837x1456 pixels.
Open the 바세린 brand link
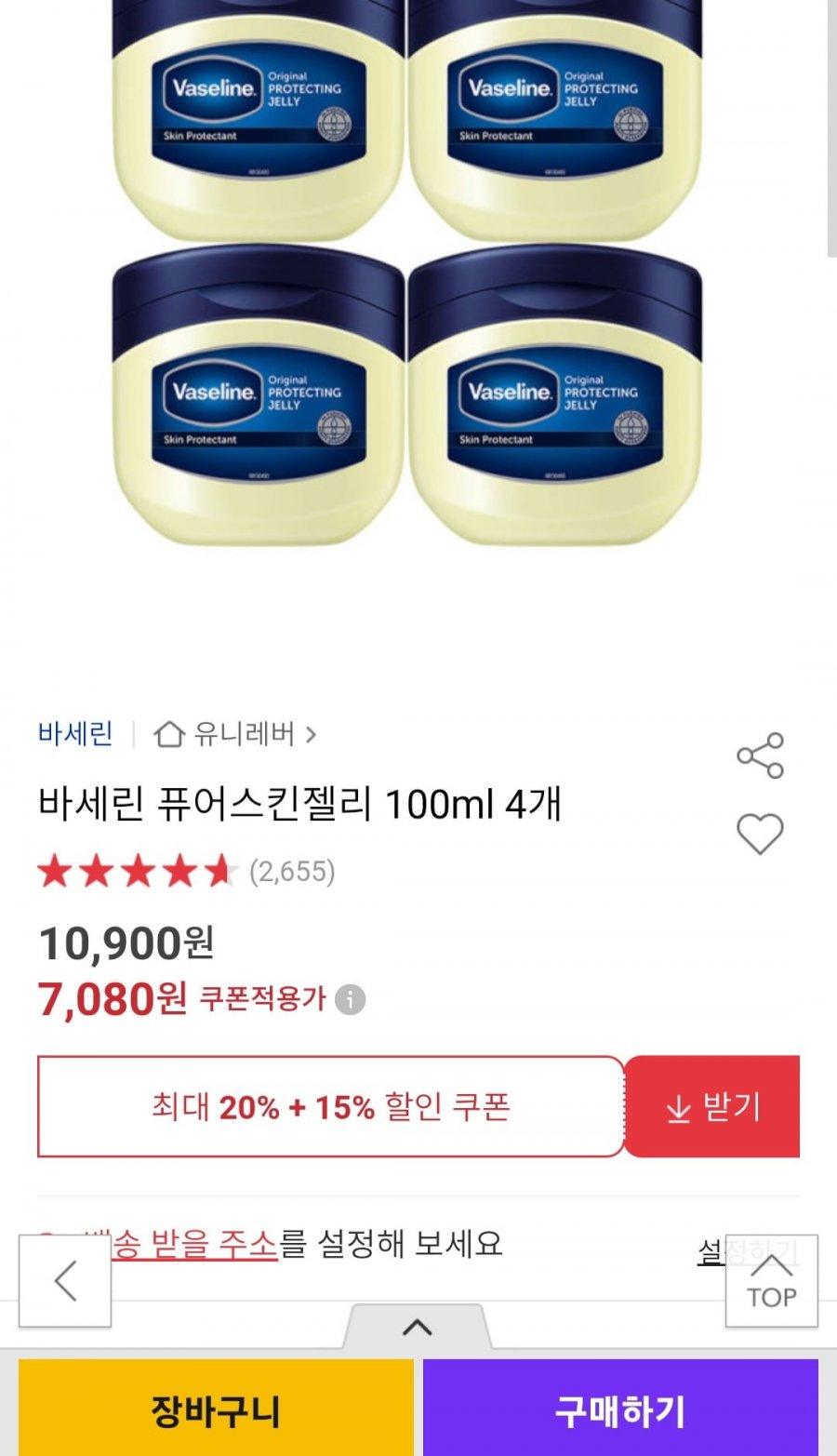tap(75, 734)
